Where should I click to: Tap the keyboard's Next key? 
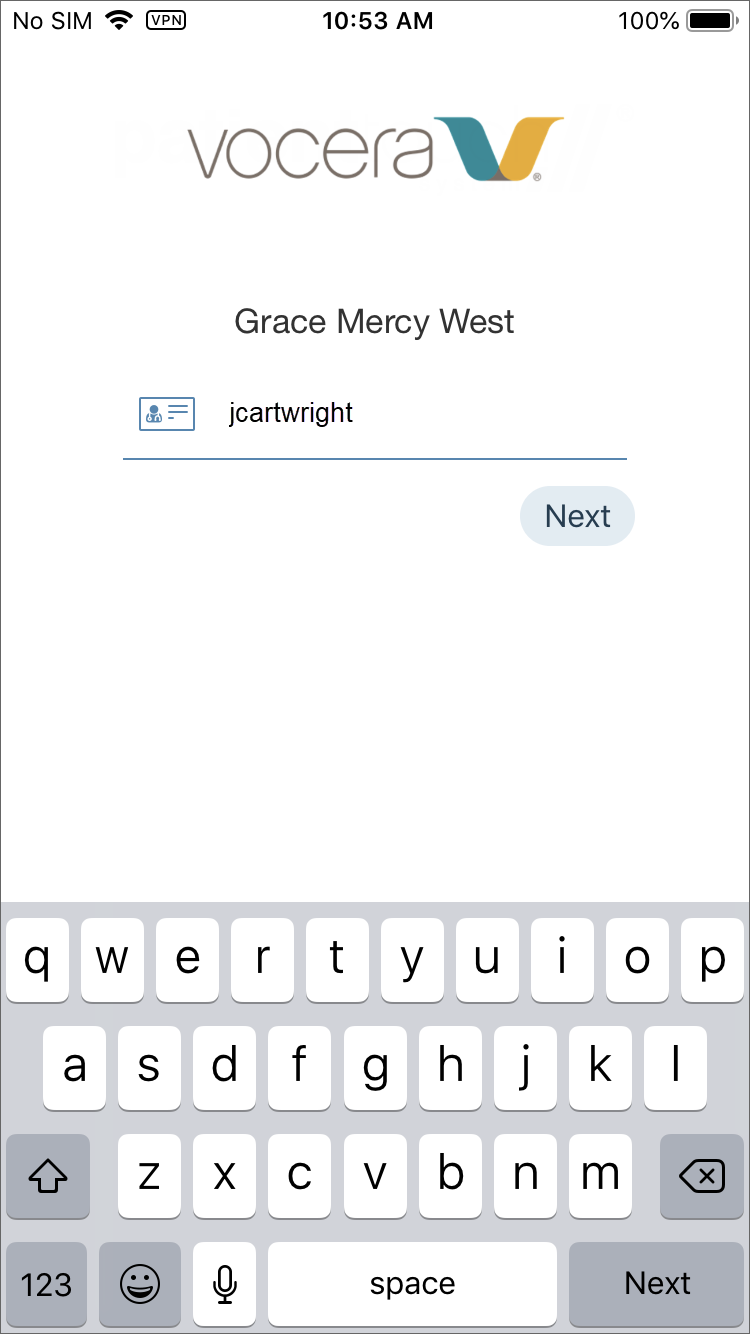click(x=657, y=1283)
